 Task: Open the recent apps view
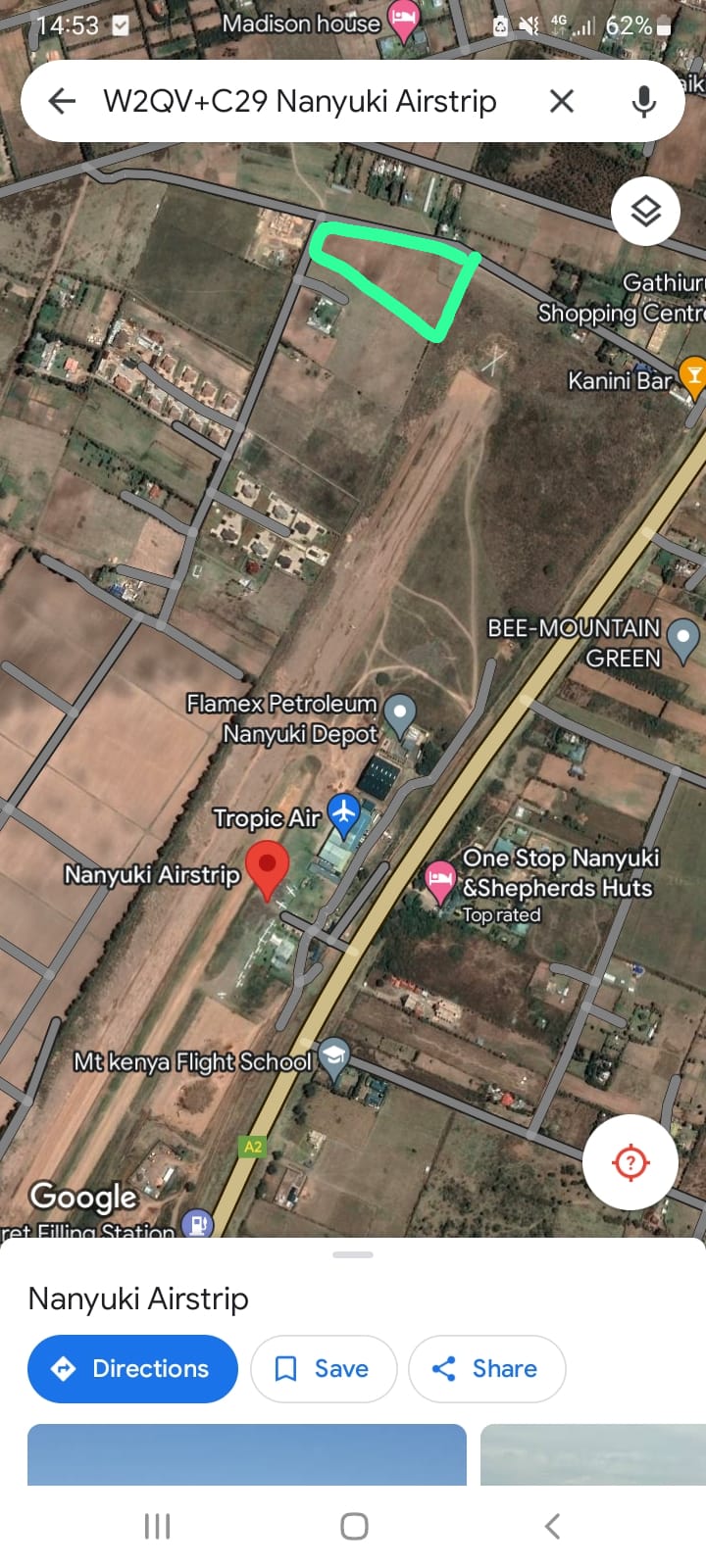157,1526
